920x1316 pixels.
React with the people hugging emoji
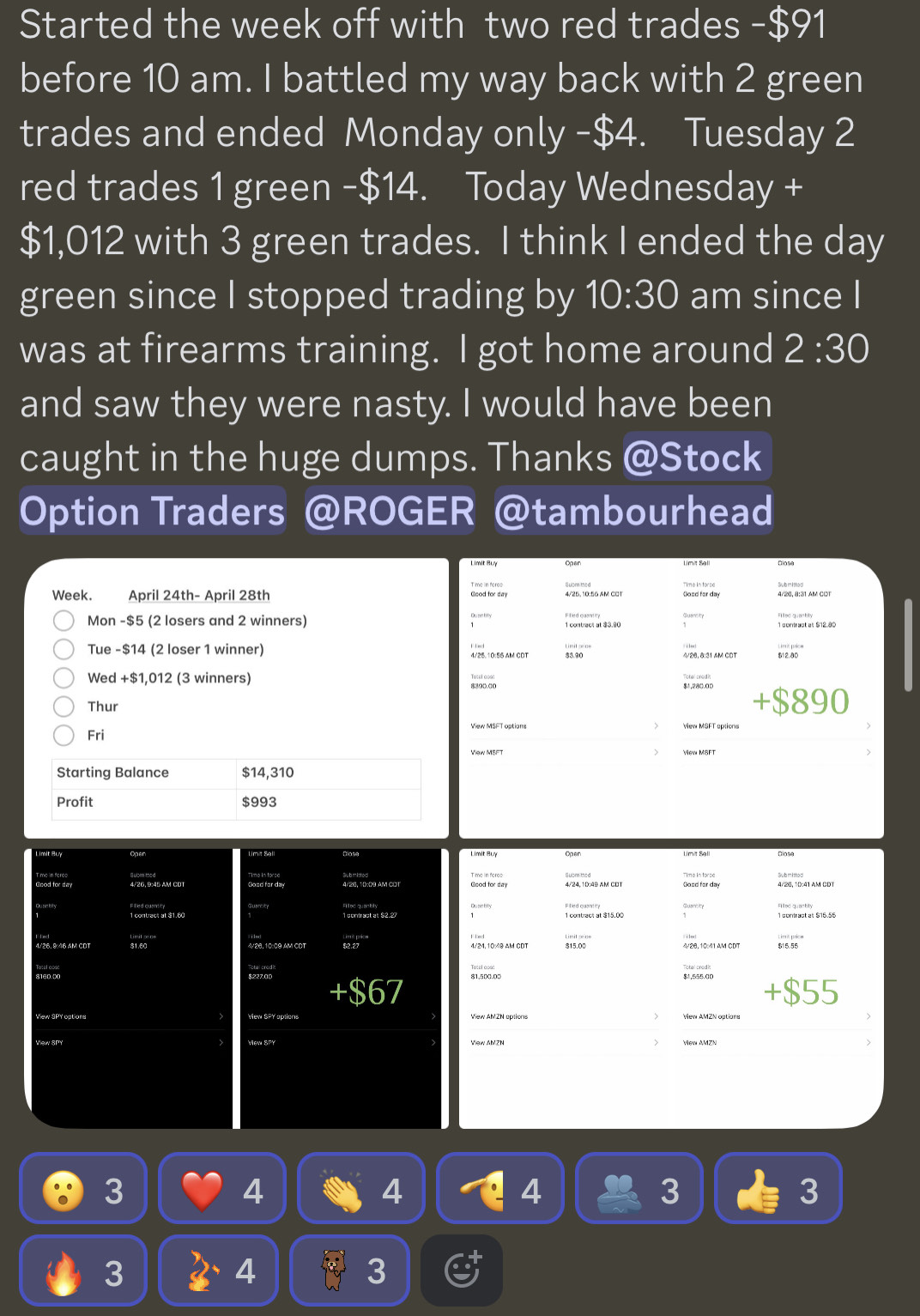(x=639, y=1190)
